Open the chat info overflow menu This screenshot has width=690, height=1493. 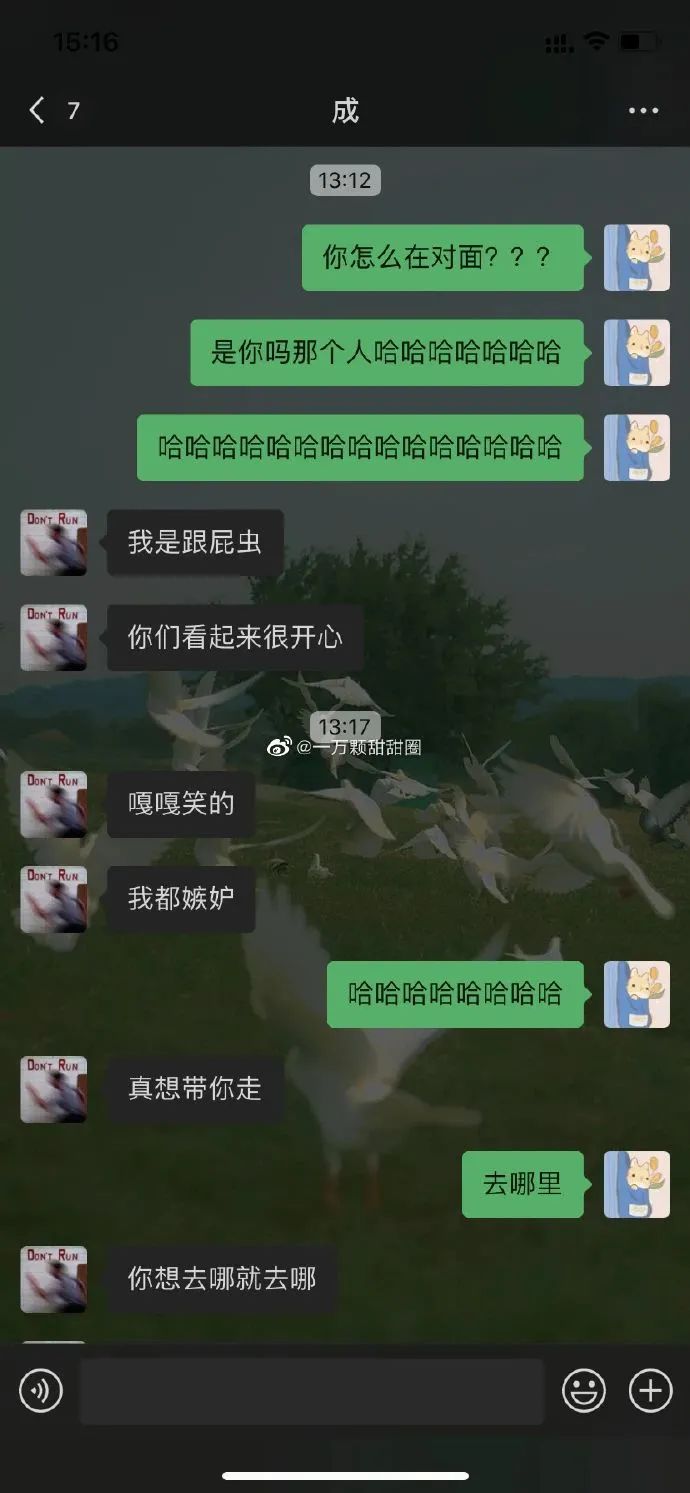tap(643, 111)
